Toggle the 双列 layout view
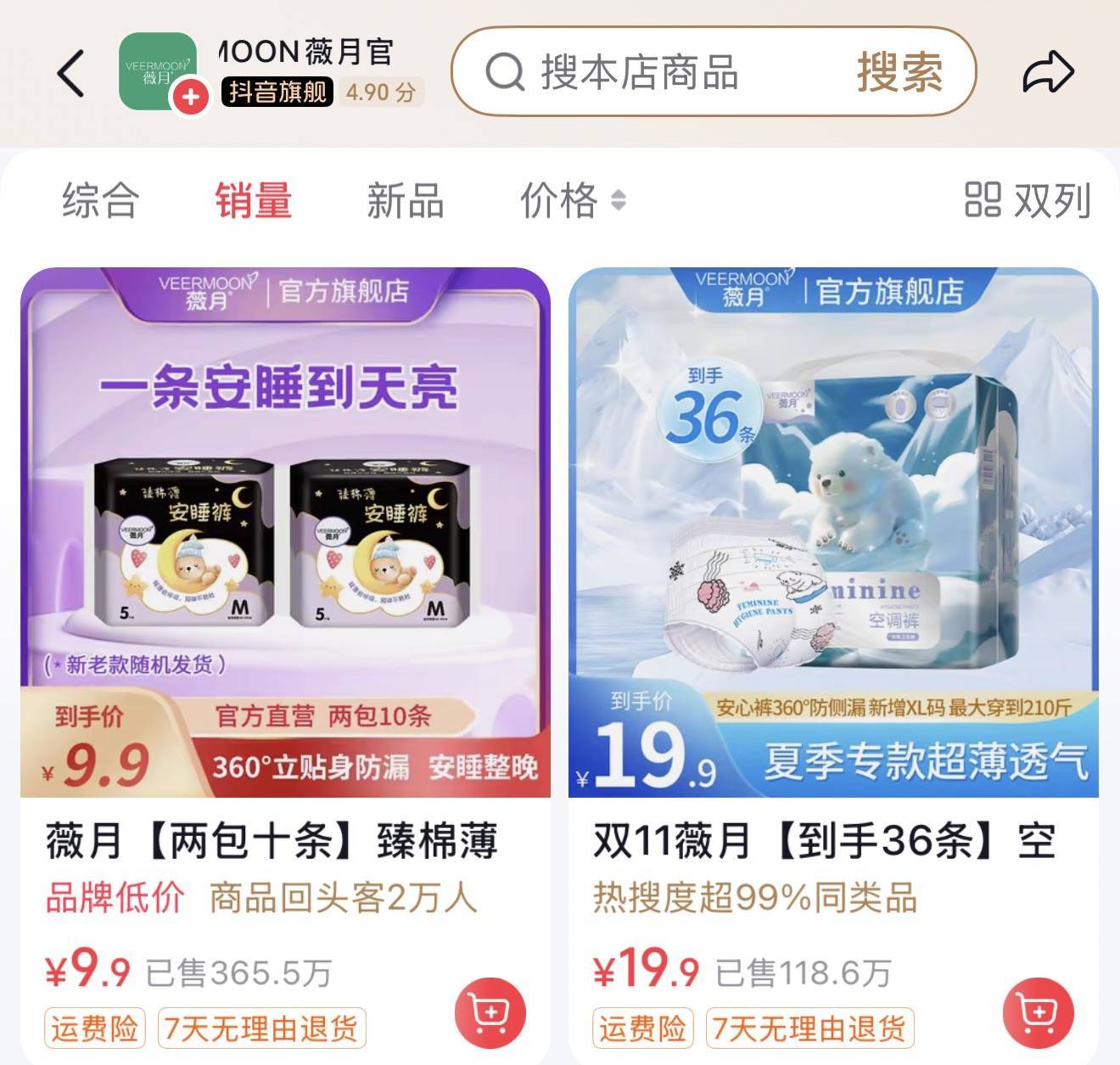Screen dimensions: 1120x1065 click(1028, 201)
